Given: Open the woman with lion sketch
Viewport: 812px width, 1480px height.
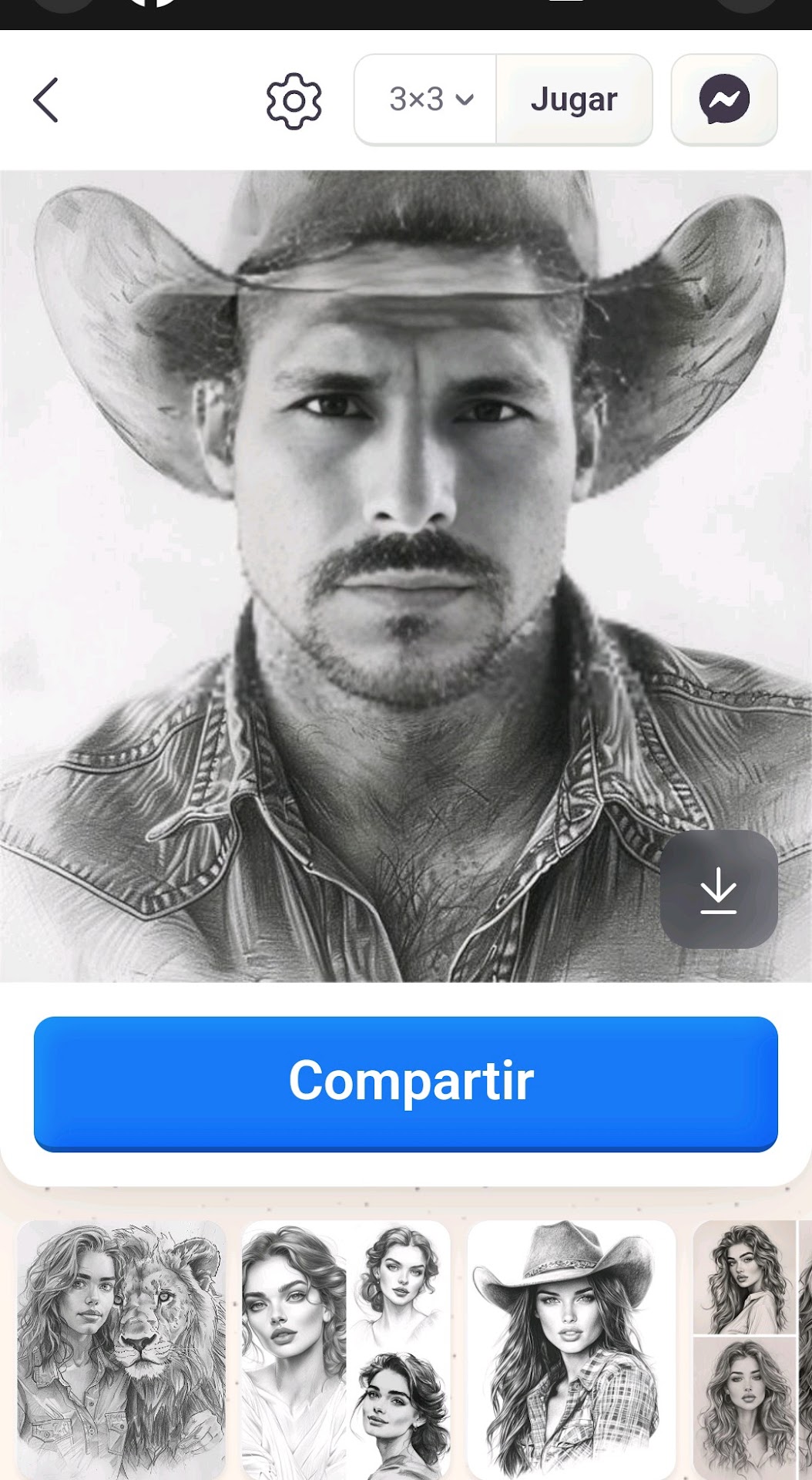Looking at the screenshot, I should [122, 1347].
